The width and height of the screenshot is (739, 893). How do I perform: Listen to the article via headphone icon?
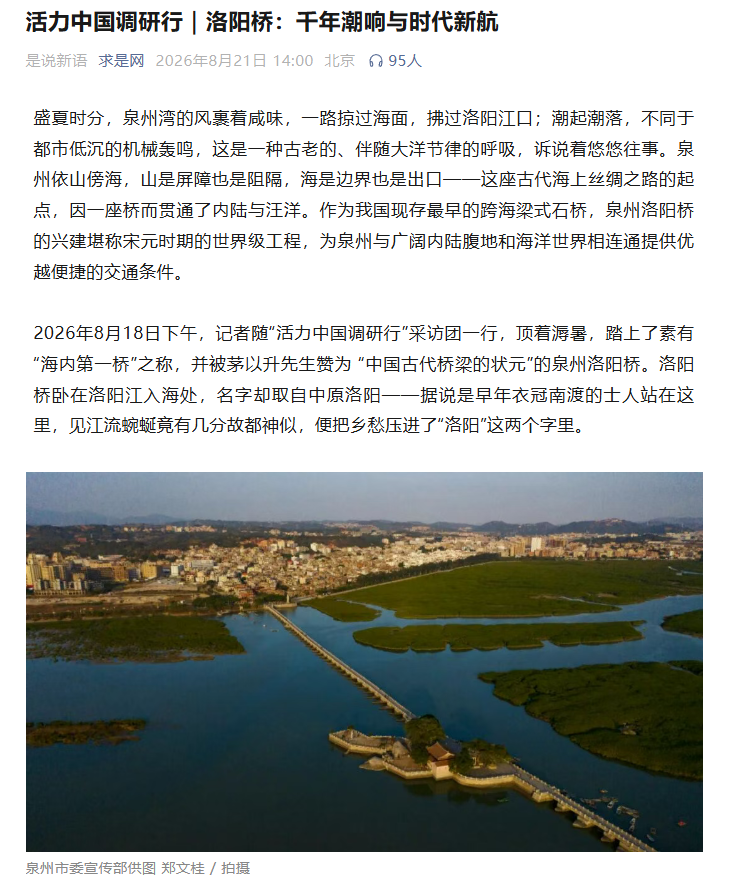376,61
